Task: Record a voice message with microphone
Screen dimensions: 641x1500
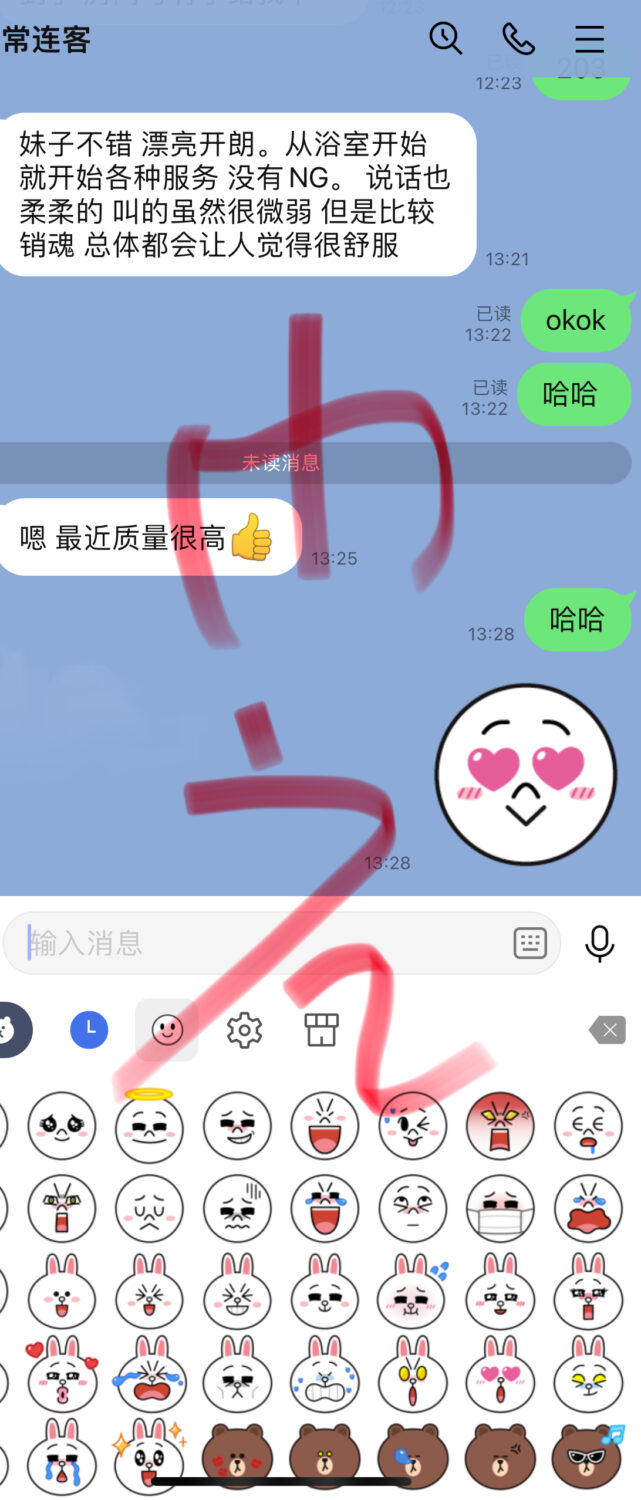Action: (599, 942)
